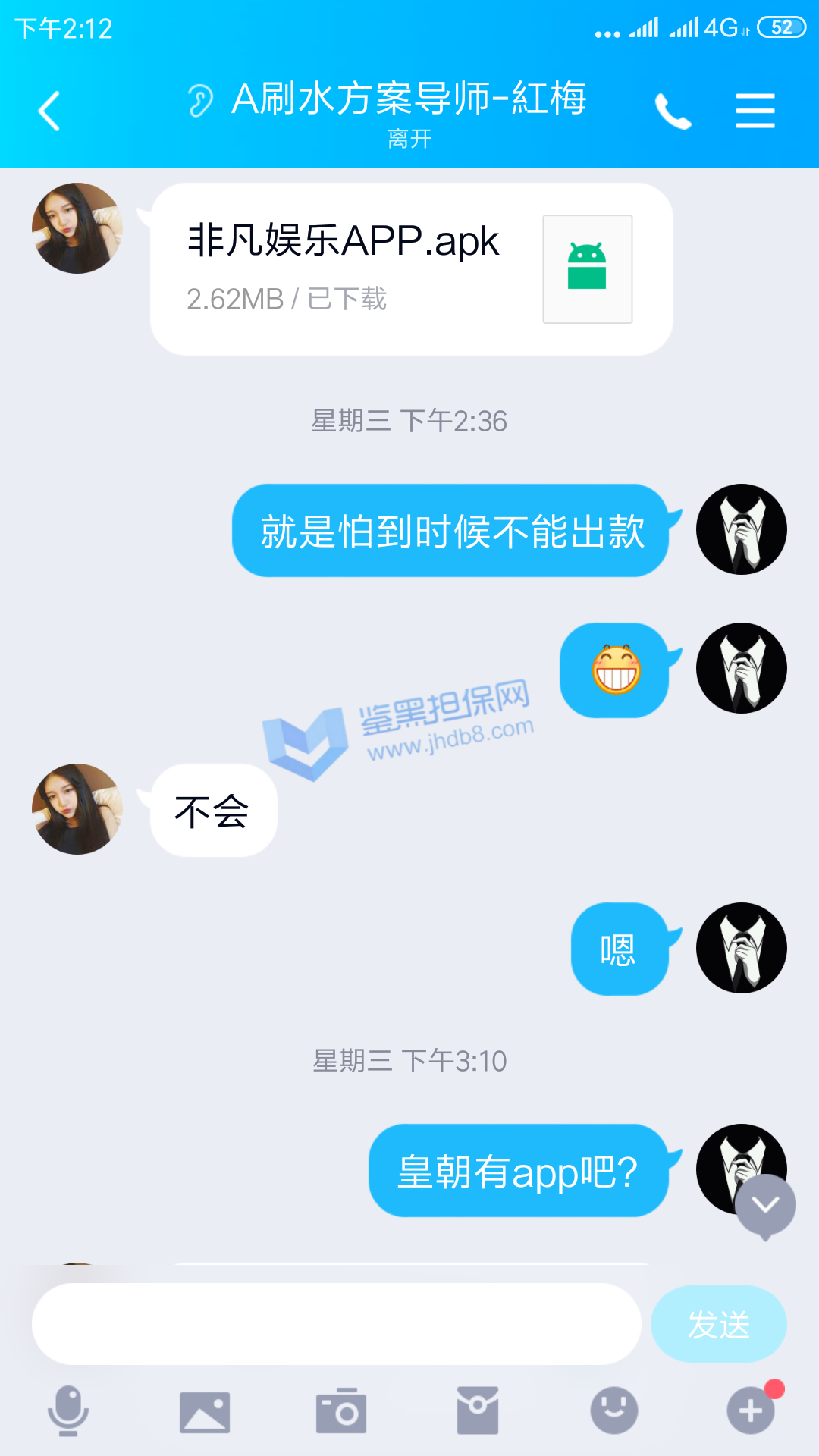Screen dimensions: 819x1456
Task: Tap the message input field
Action: (x=336, y=1324)
